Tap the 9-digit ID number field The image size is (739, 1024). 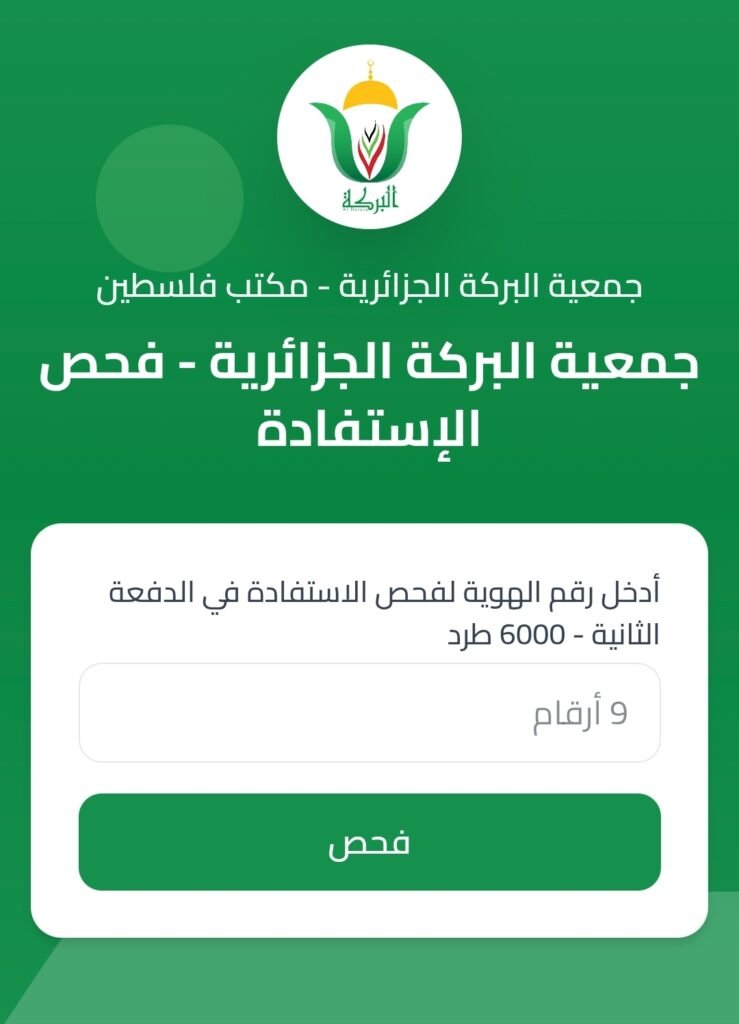(369, 713)
